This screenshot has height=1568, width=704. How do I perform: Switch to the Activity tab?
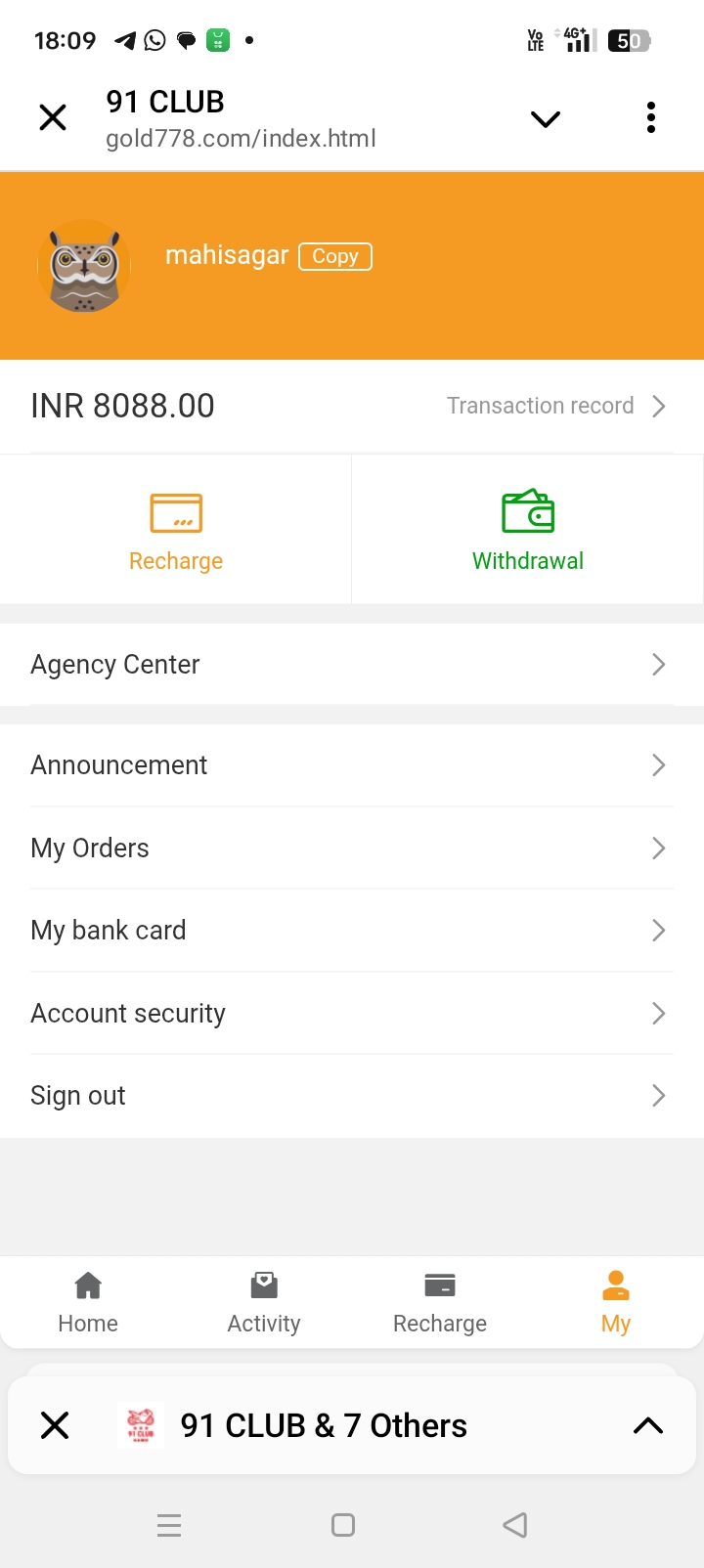click(x=264, y=1302)
